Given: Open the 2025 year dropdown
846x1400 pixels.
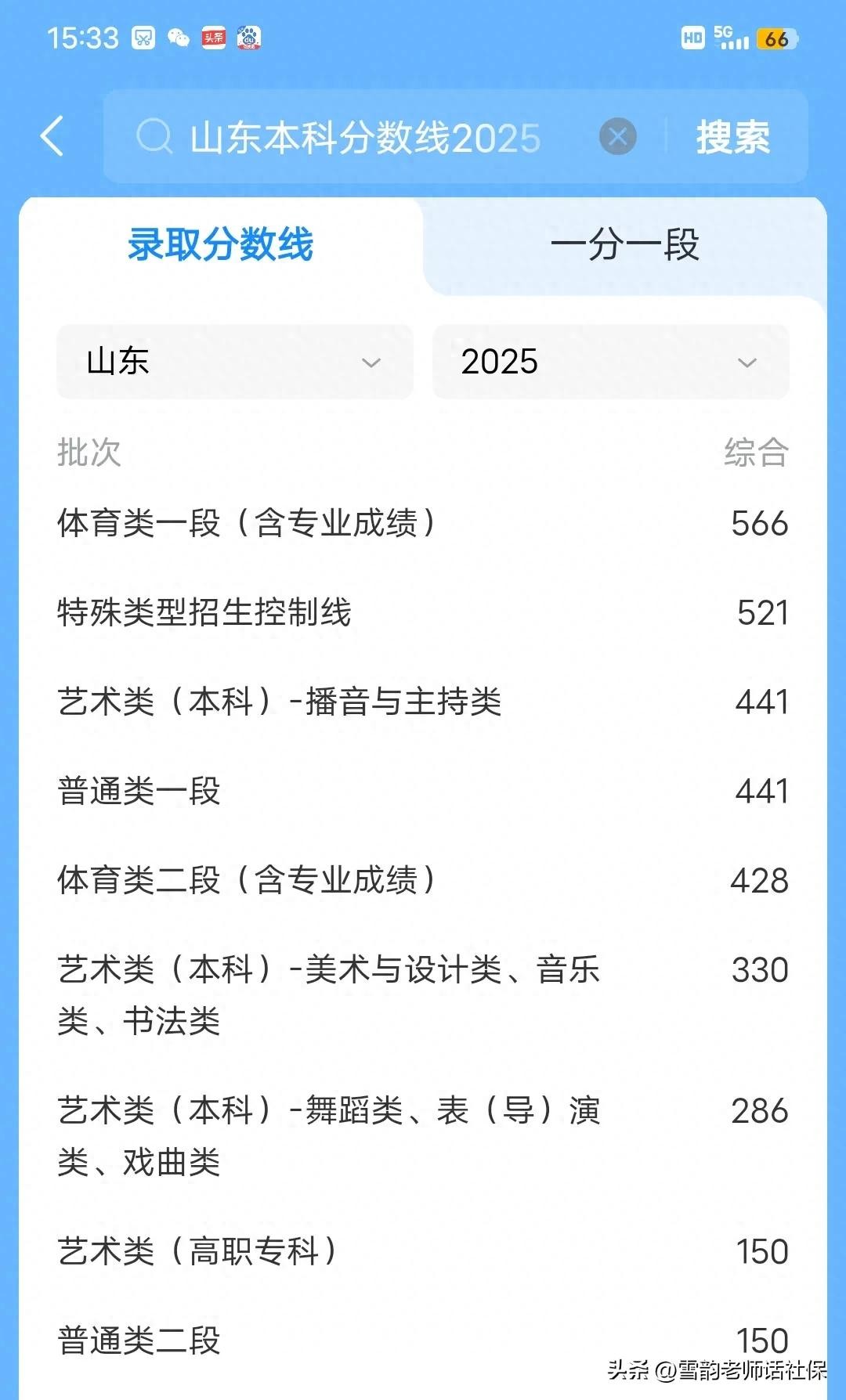Looking at the screenshot, I should pos(611,362).
